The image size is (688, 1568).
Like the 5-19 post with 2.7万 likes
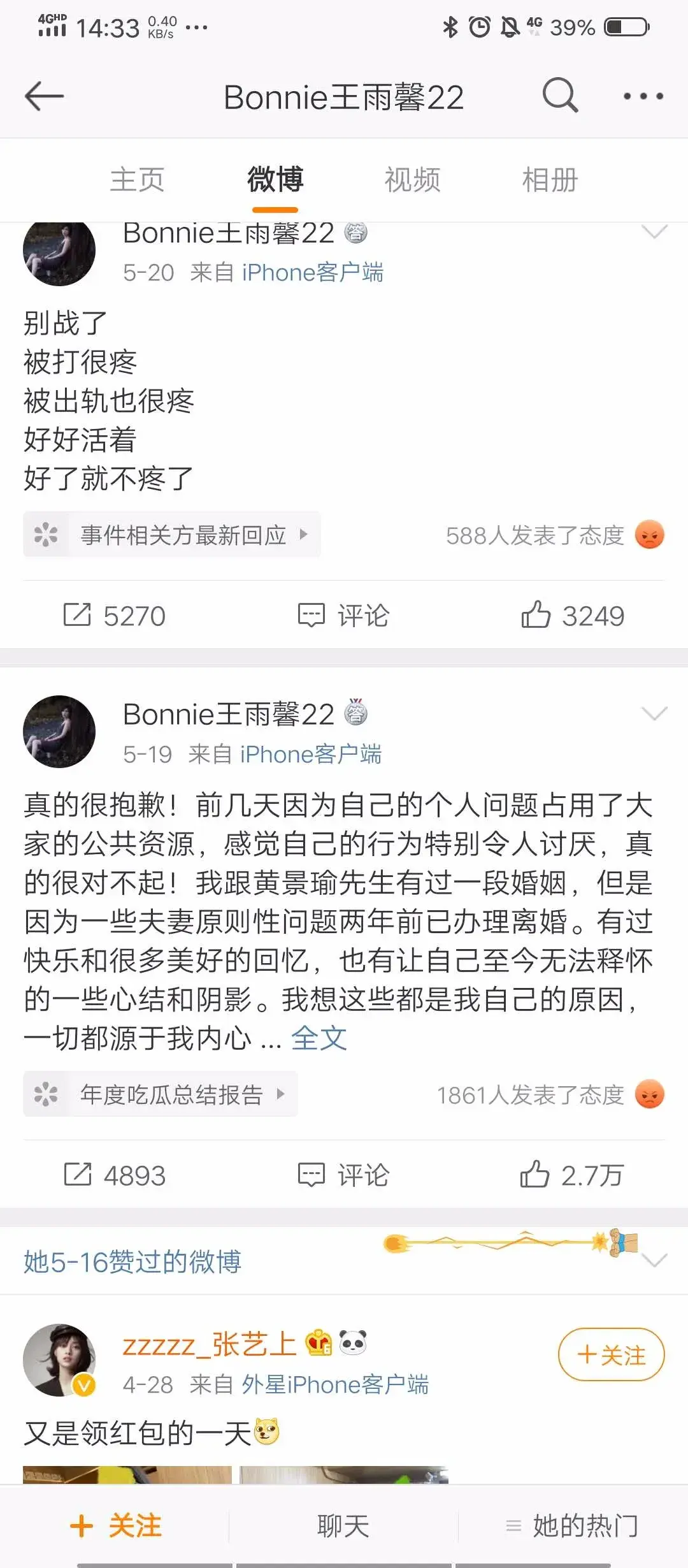pyautogui.click(x=571, y=1175)
